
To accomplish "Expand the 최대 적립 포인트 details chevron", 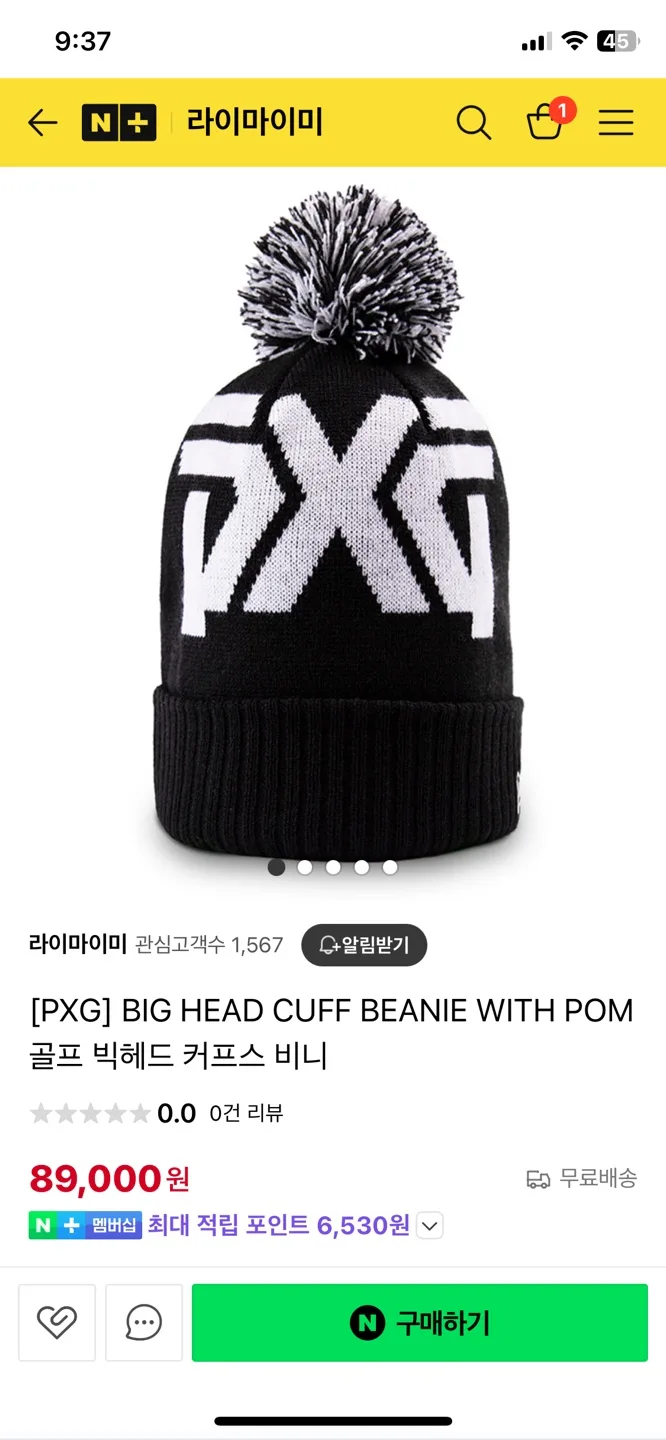I will pyautogui.click(x=429, y=1225).
